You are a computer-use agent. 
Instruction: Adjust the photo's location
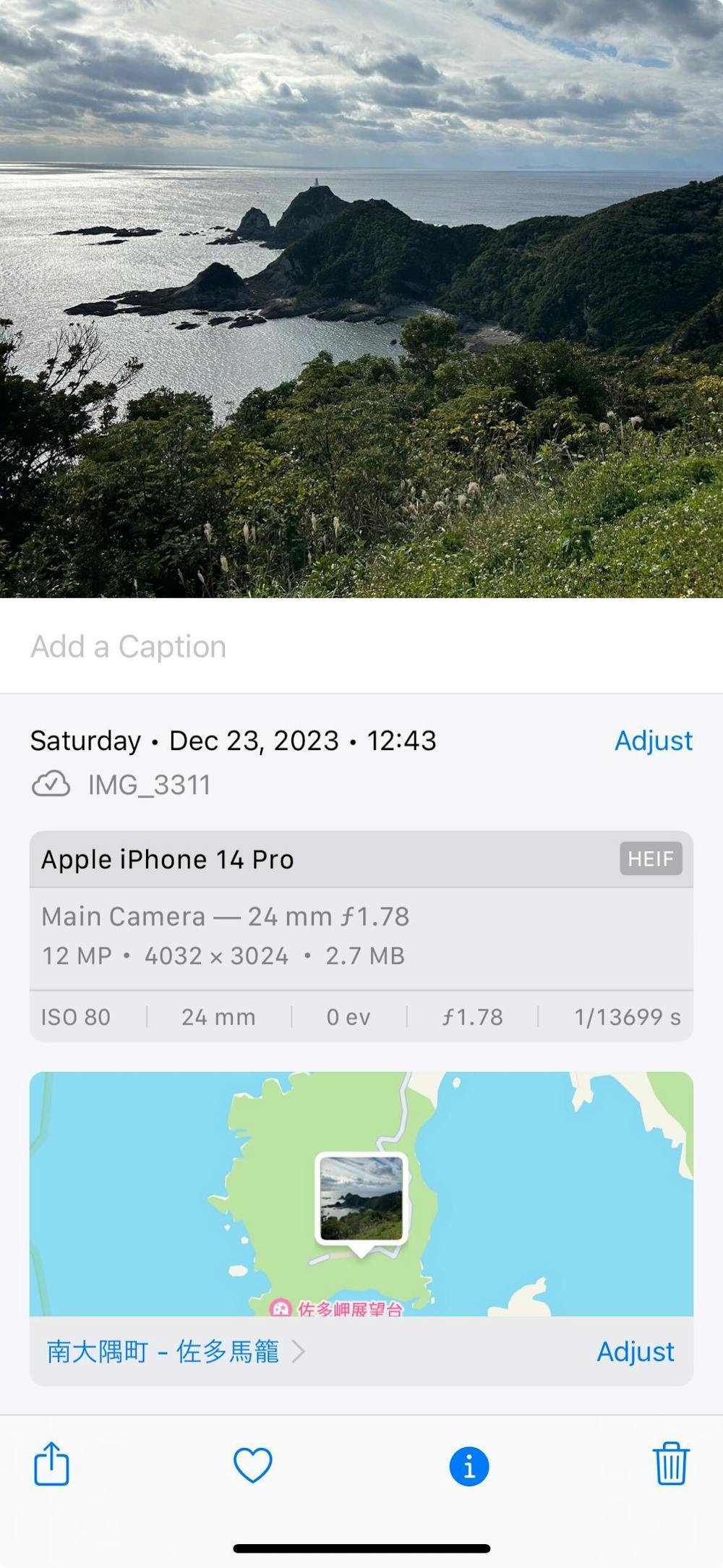click(635, 1351)
